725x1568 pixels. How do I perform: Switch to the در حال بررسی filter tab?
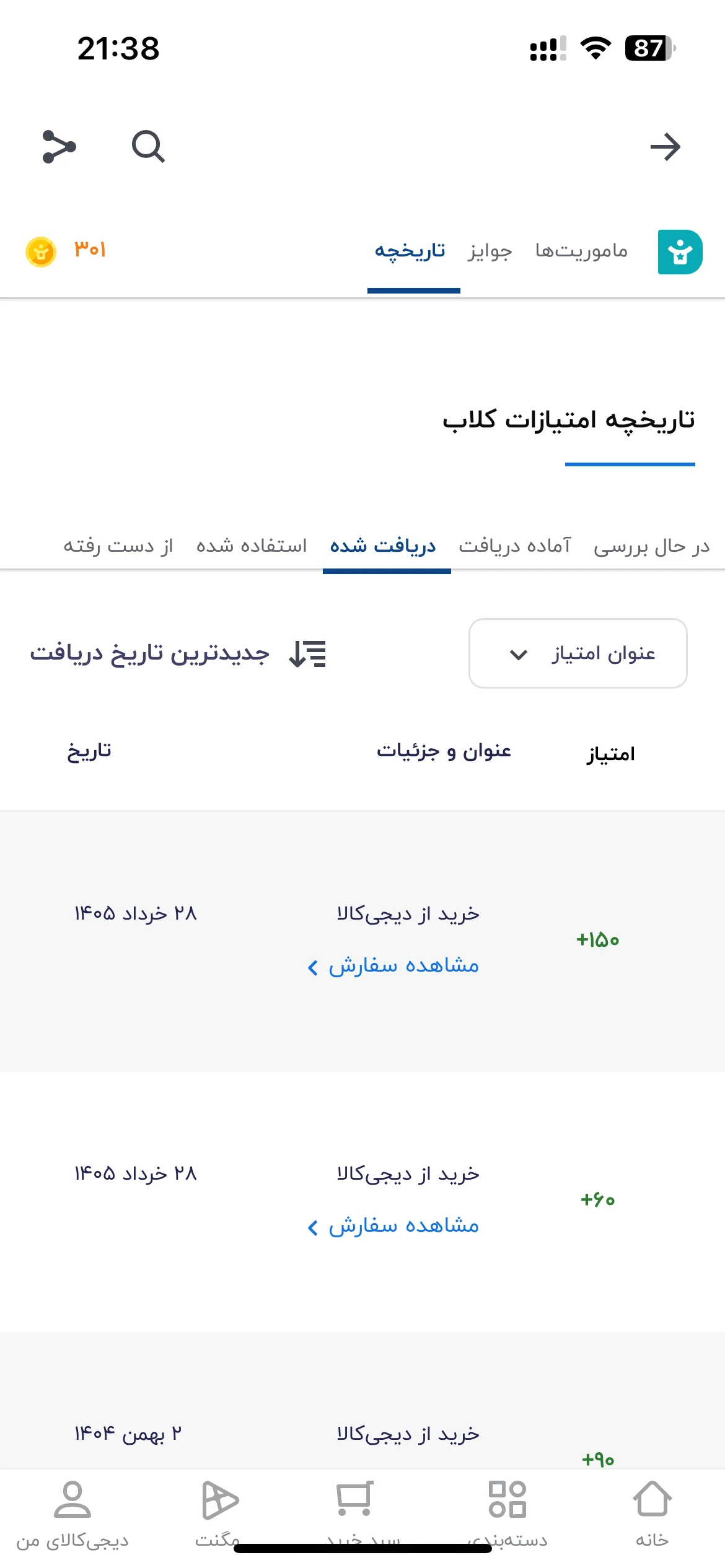[x=651, y=546]
